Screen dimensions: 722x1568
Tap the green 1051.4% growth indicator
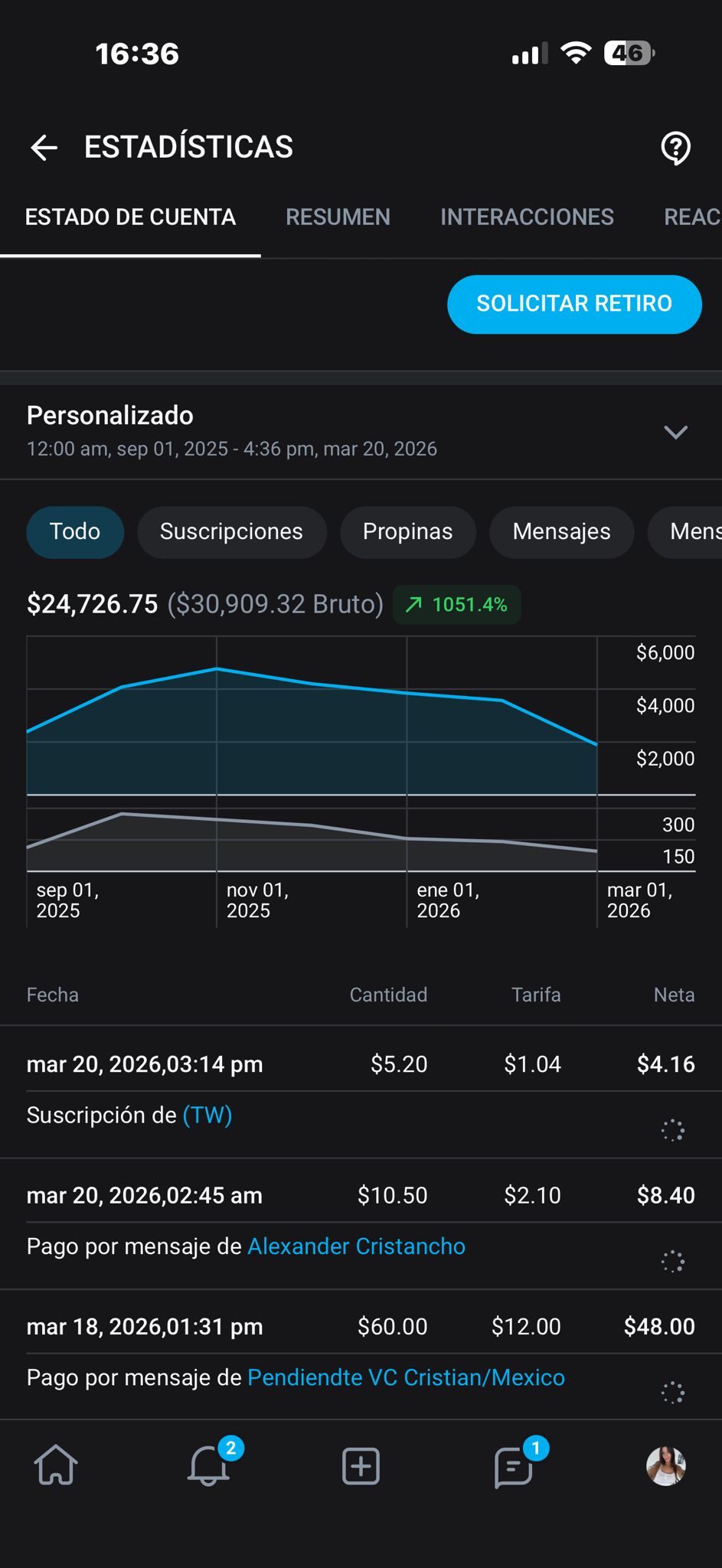coord(456,605)
